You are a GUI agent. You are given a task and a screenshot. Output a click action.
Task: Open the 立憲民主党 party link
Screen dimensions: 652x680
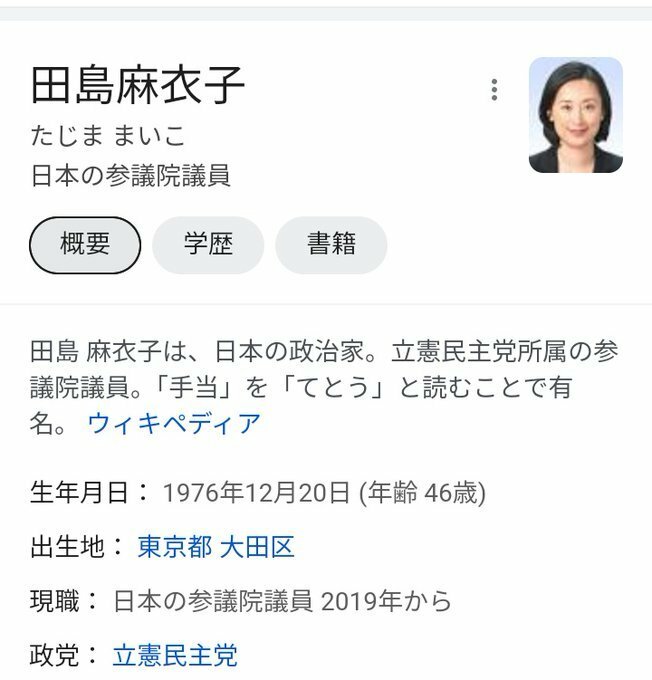point(174,656)
